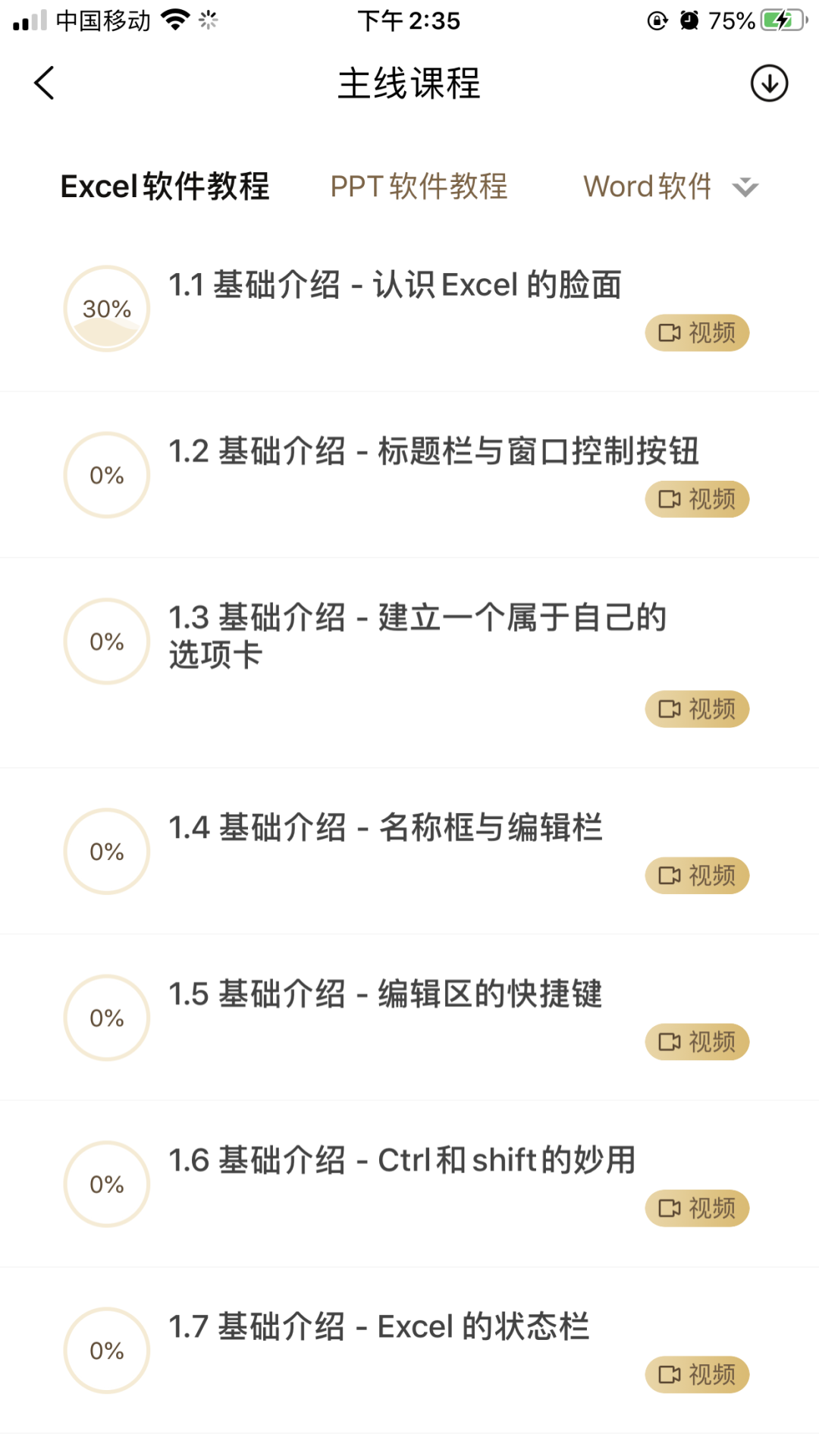Expand the course category dropdown arrow
The height and width of the screenshot is (1456, 819).
coord(745,187)
